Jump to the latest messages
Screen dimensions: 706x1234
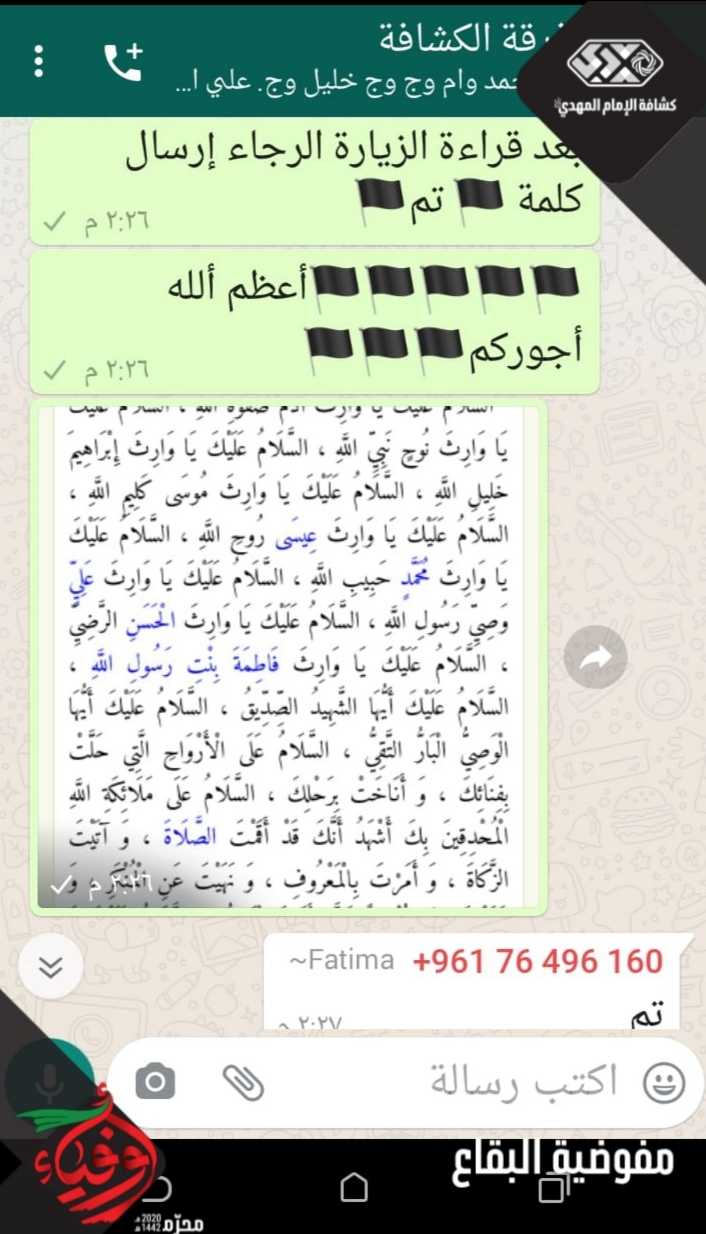click(x=51, y=966)
